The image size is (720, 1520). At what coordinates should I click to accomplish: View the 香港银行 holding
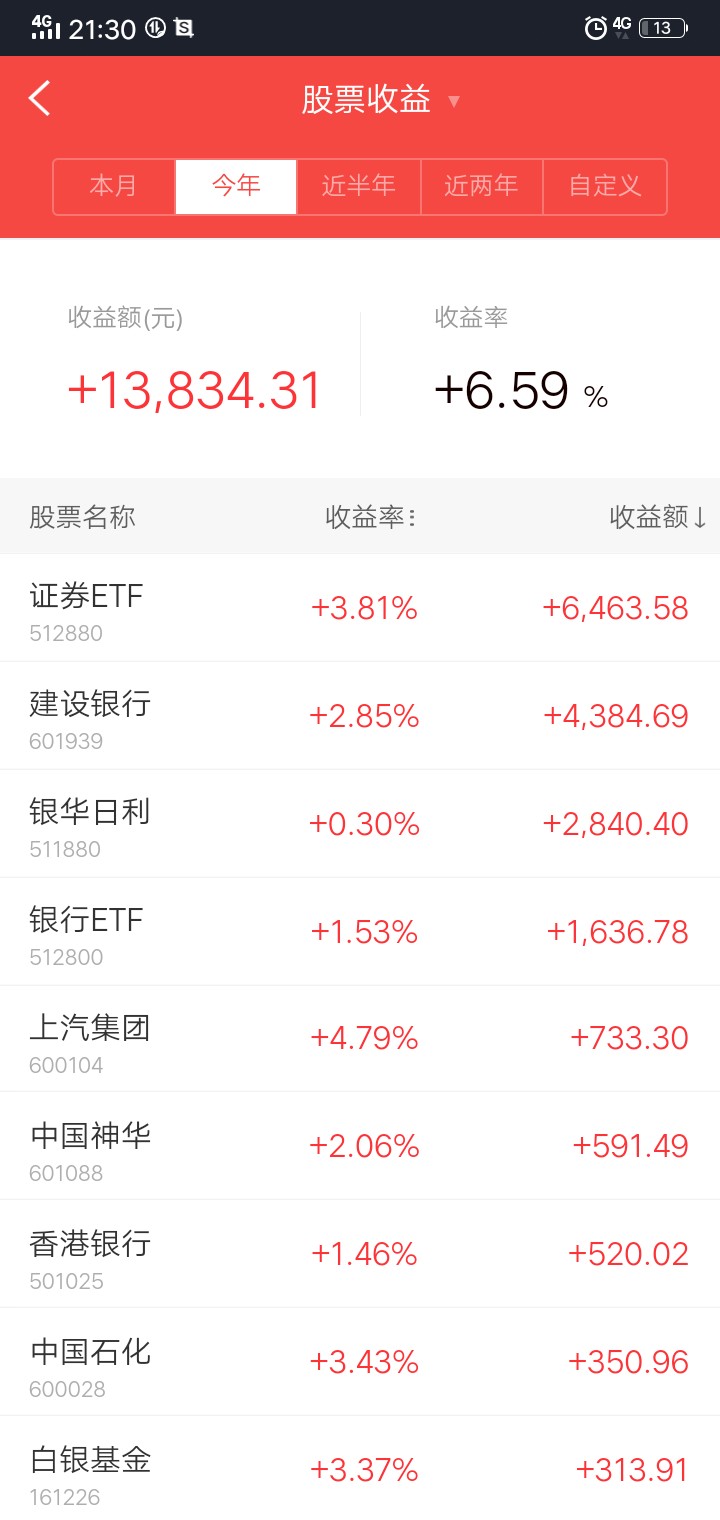coord(360,1254)
